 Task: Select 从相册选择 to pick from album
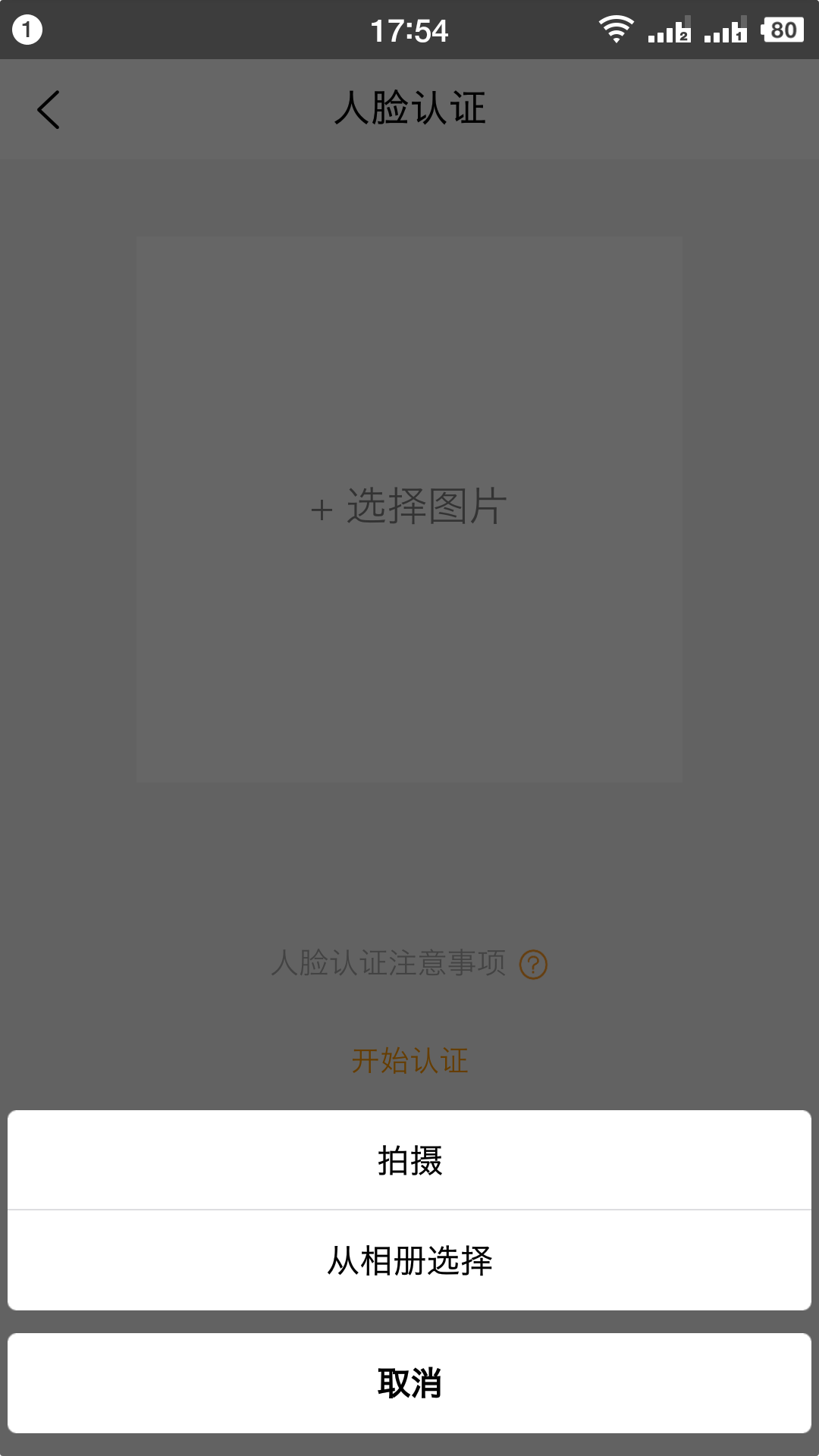(409, 1260)
